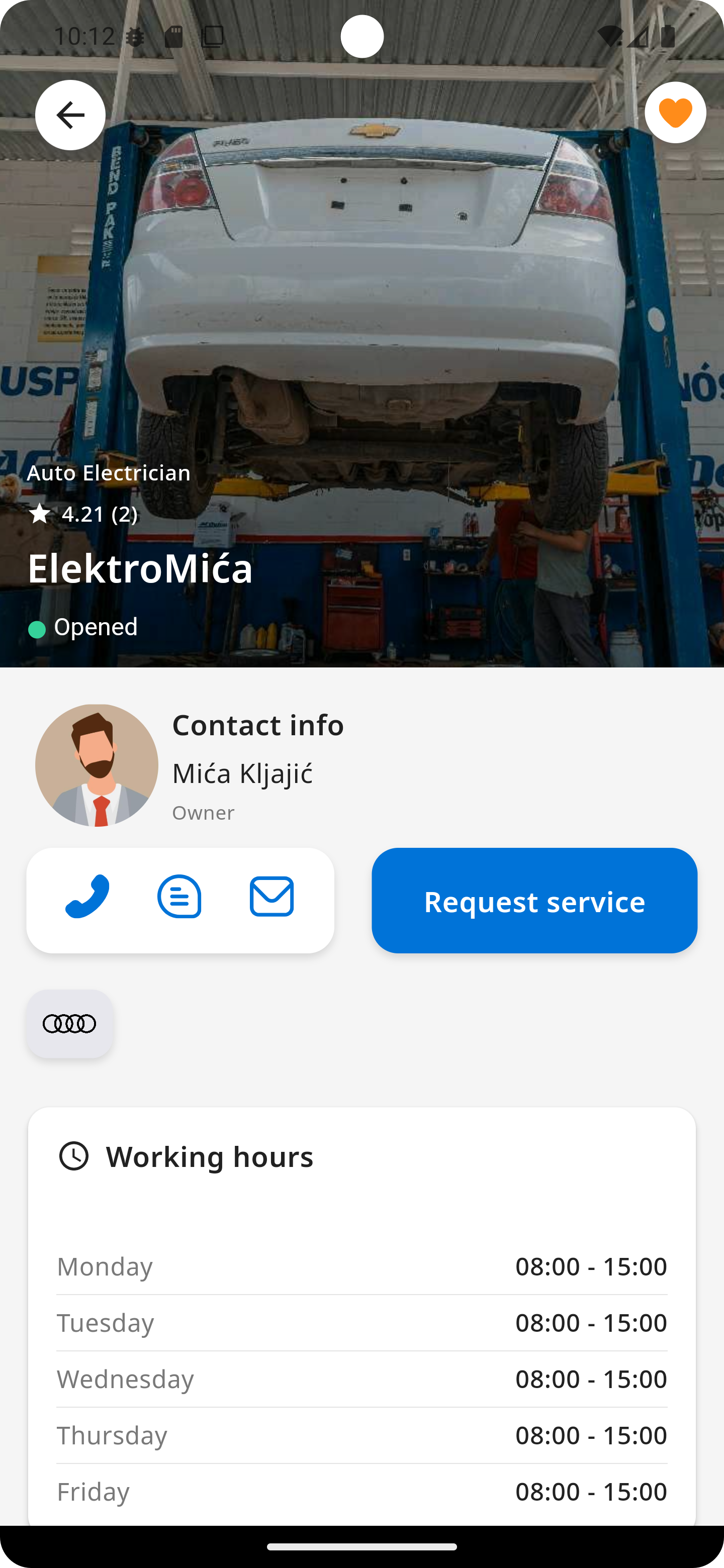Call Mića Kljajić via phone icon
This screenshot has width=724, height=1568.
point(87,897)
